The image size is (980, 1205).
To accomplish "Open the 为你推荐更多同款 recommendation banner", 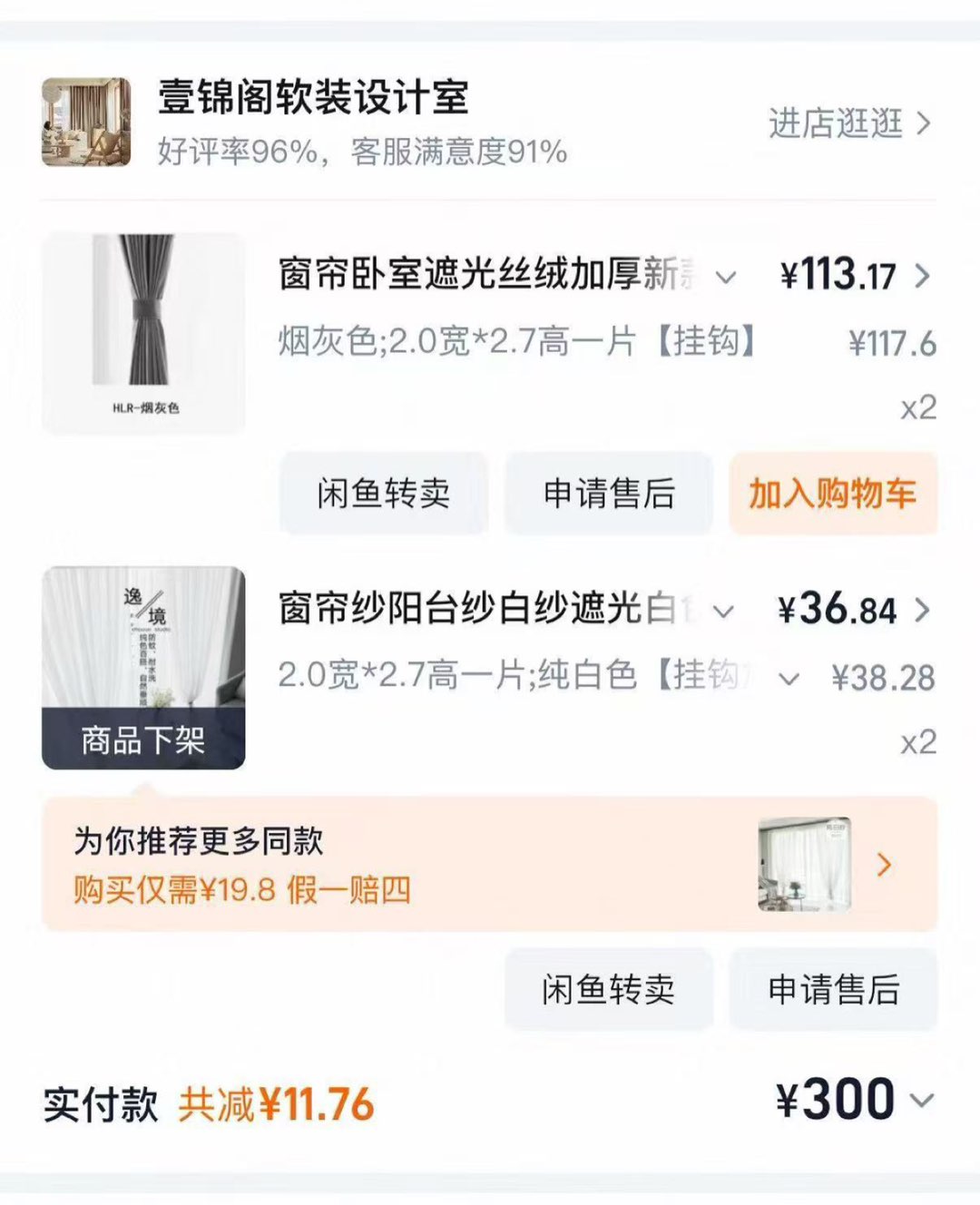I will [490, 865].
